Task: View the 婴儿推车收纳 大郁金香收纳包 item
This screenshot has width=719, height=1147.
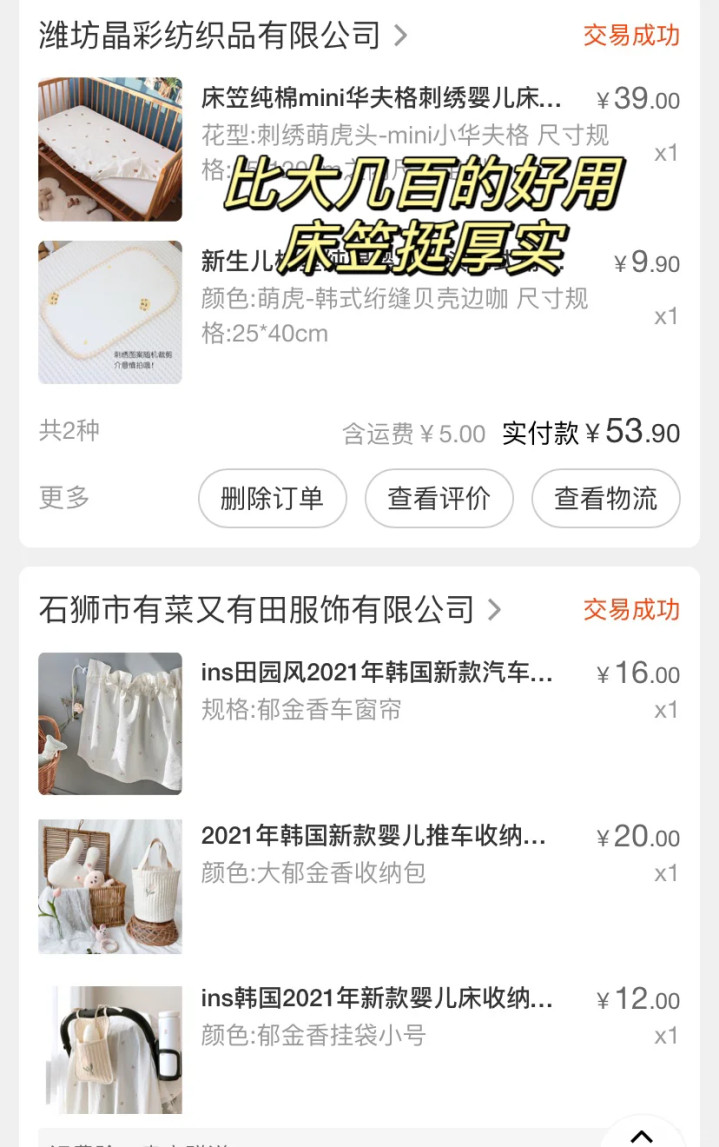Action: [373, 837]
